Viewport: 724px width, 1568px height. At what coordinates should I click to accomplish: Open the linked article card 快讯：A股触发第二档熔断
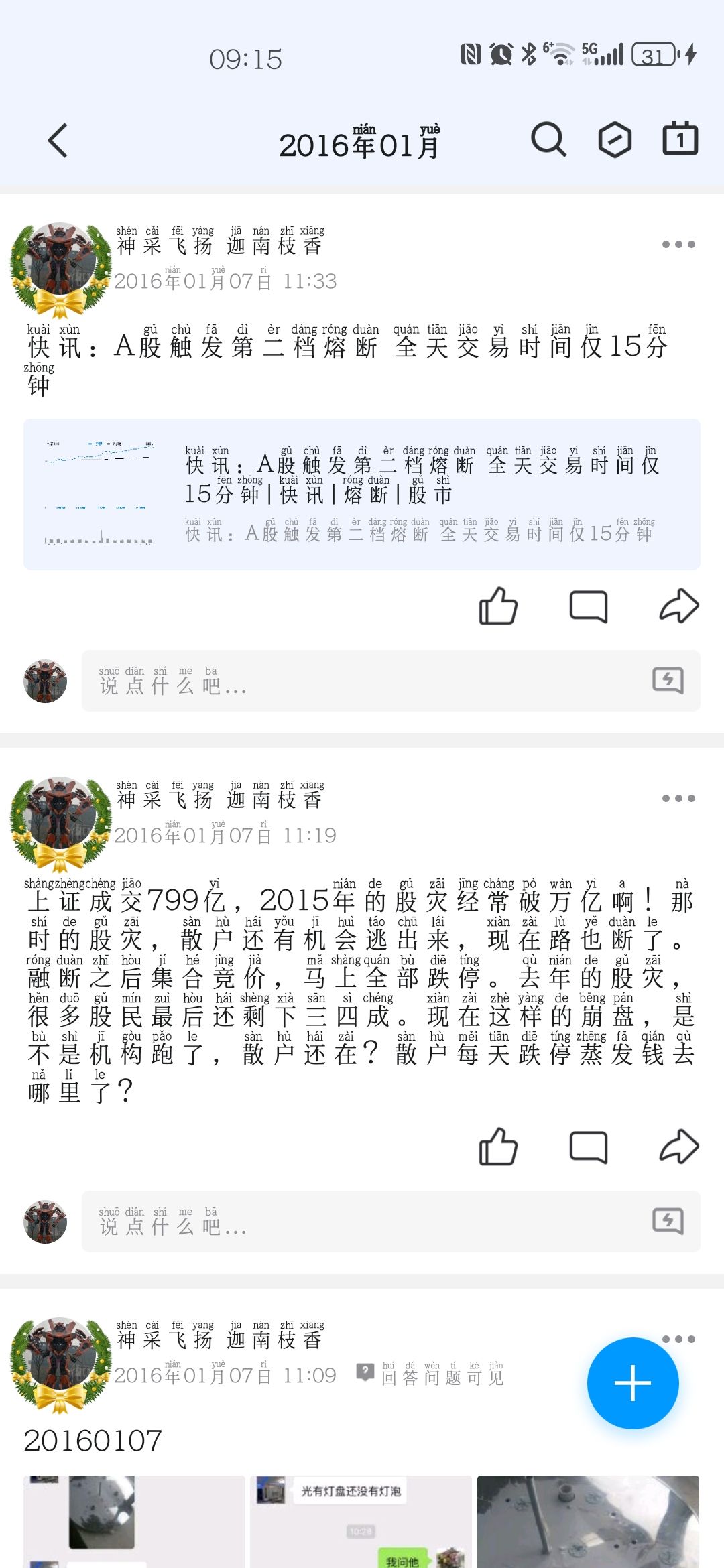point(362,495)
